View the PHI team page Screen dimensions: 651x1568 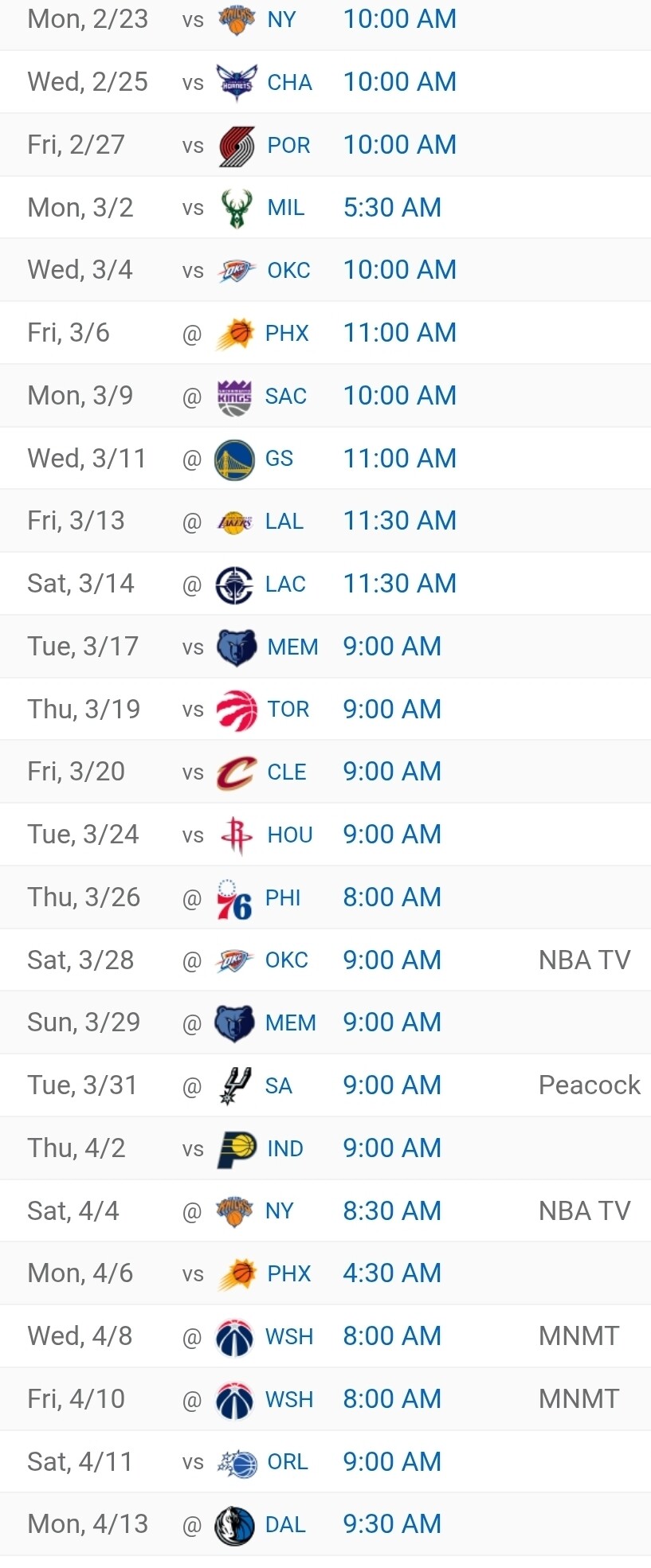coord(283,898)
